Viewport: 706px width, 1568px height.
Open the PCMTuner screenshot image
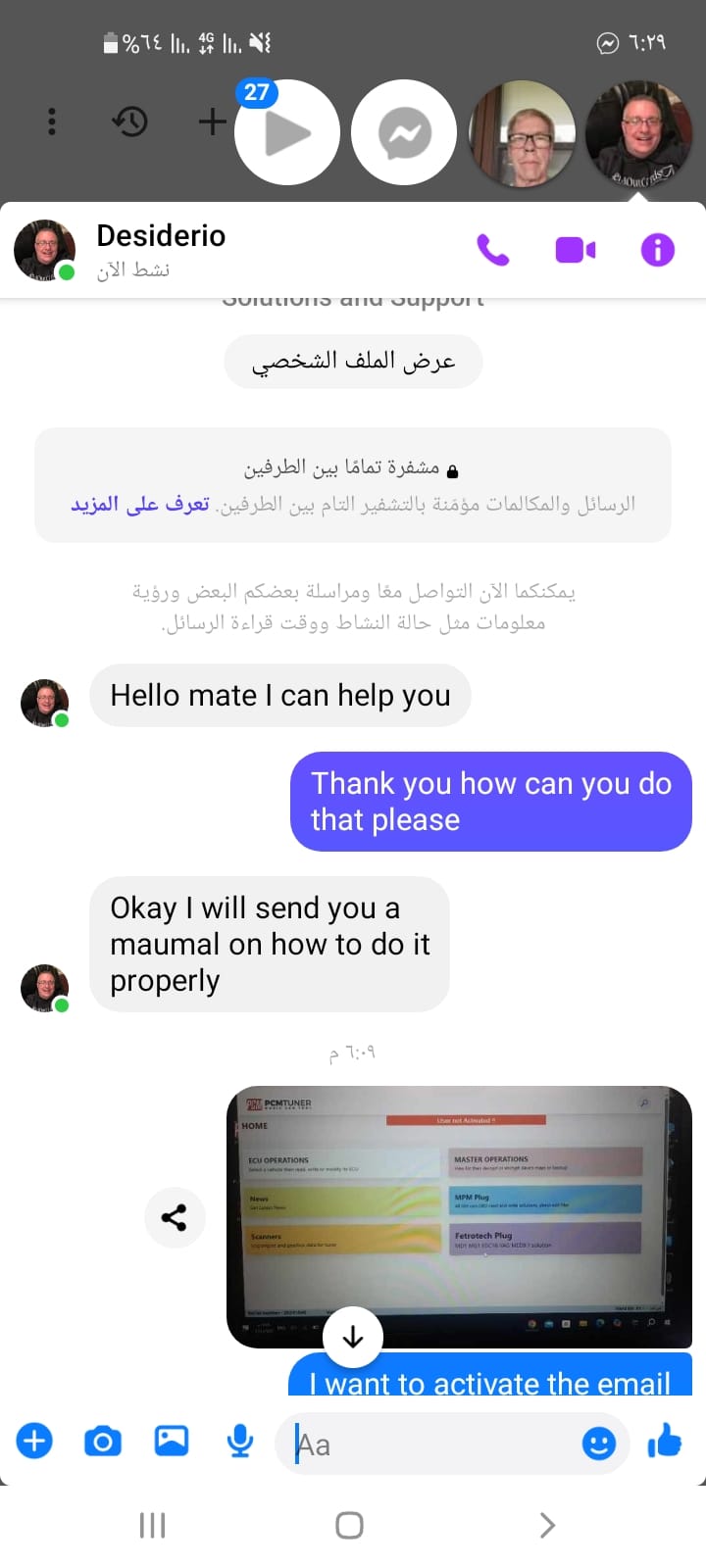[x=459, y=1216]
